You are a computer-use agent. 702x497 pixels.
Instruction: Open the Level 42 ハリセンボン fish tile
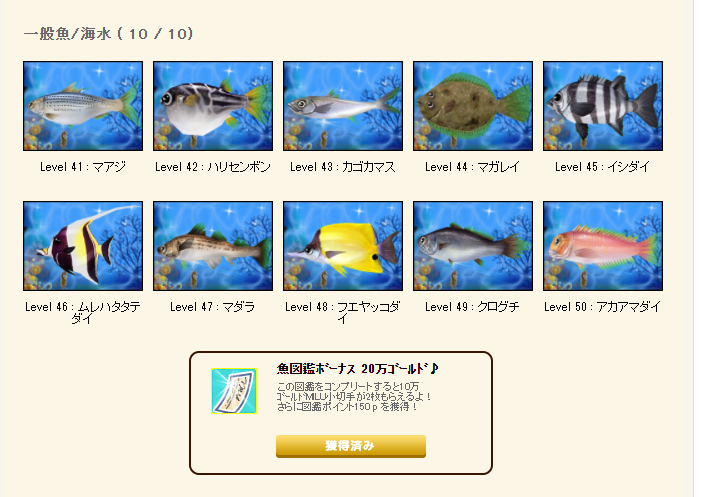point(213,106)
